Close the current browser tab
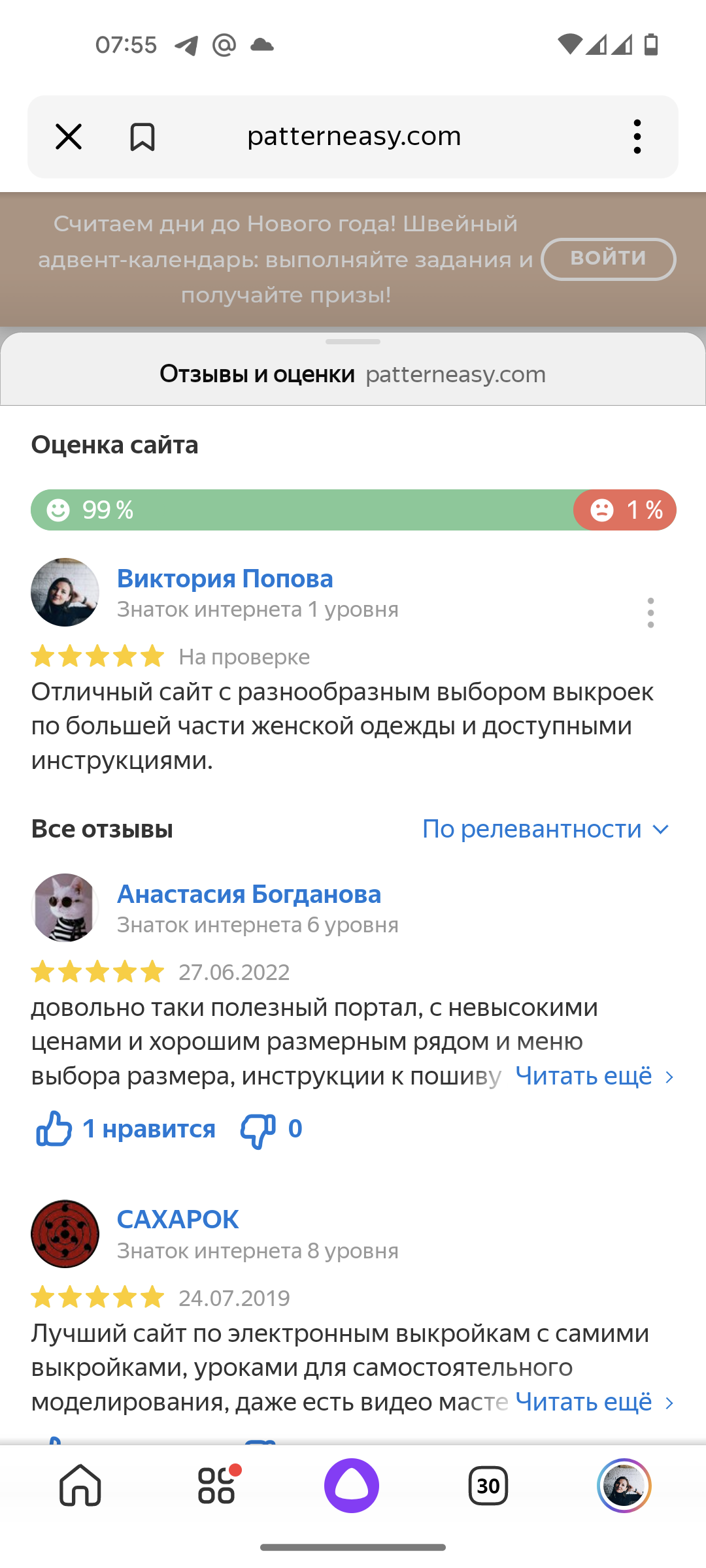706x1568 pixels. click(69, 137)
